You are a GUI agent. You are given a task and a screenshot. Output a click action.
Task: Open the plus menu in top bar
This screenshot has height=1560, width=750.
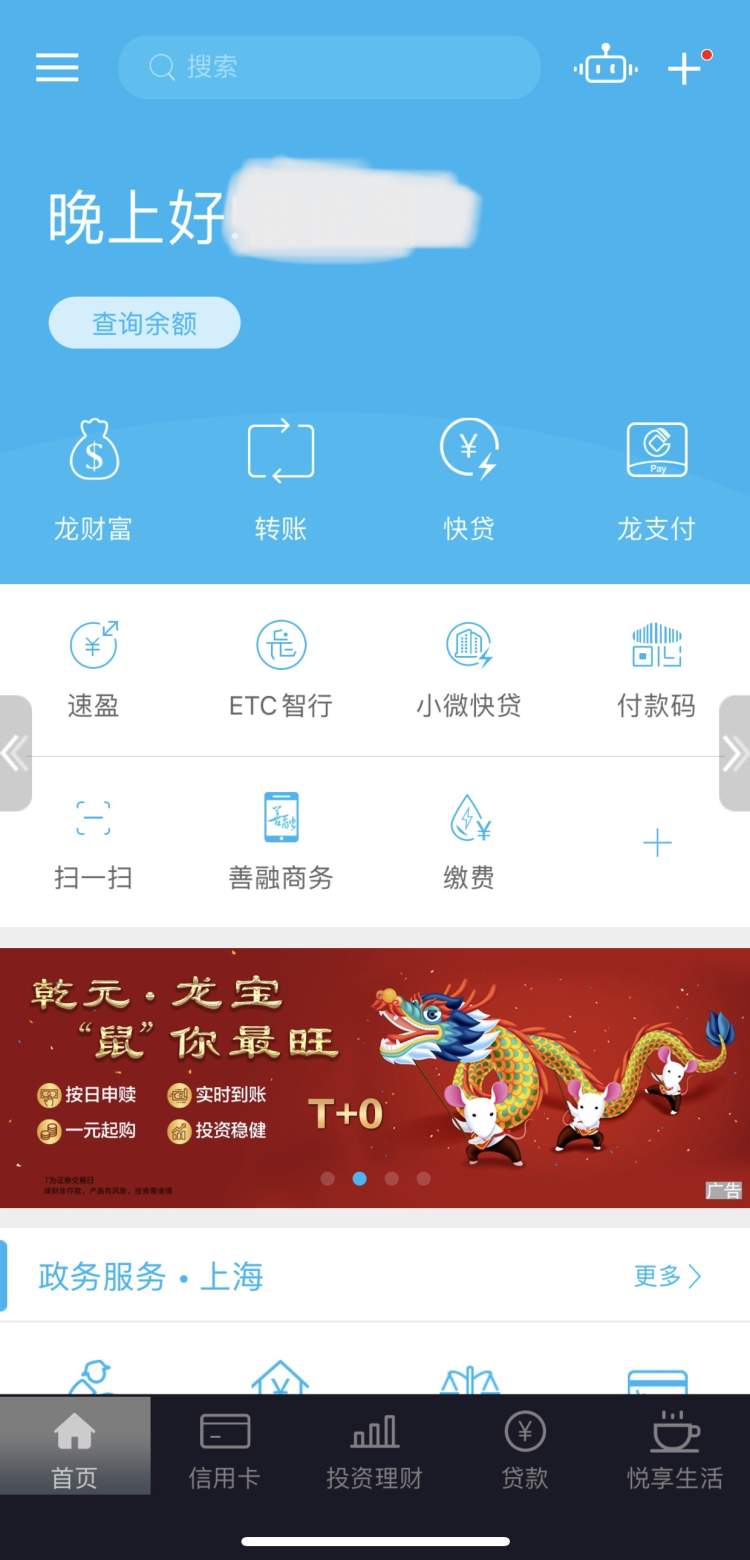click(x=685, y=68)
